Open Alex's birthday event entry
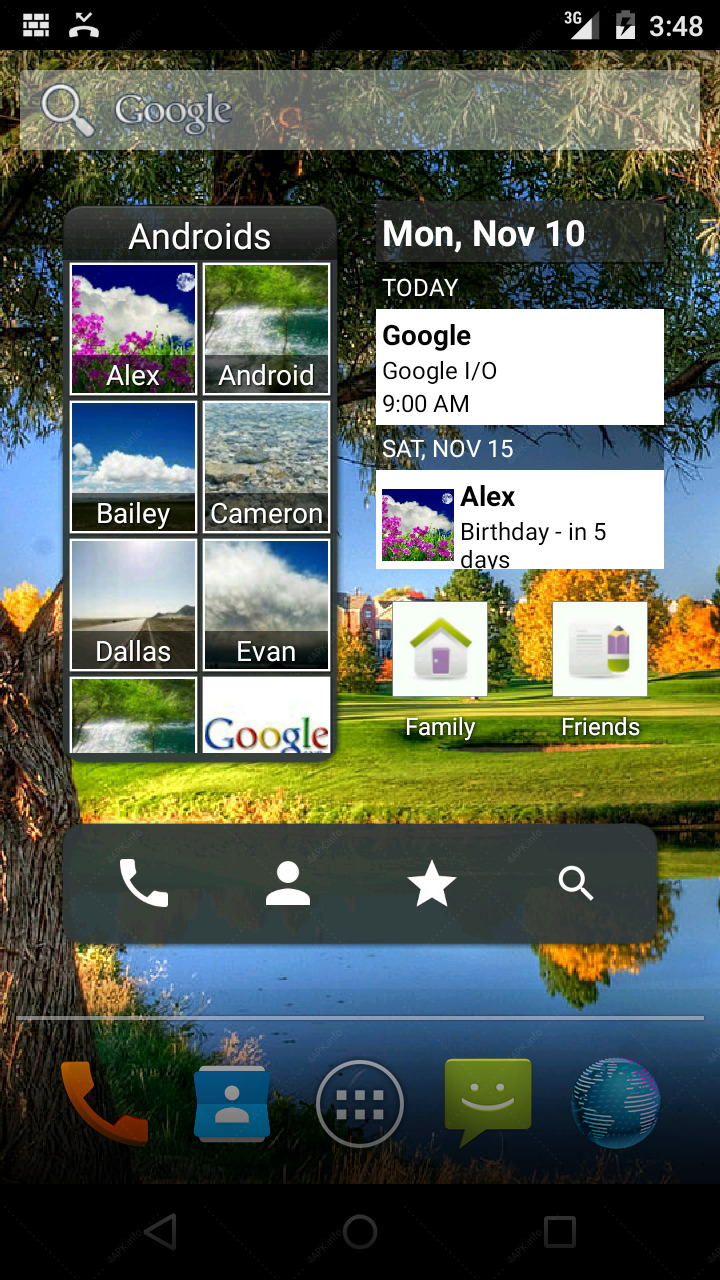The width and height of the screenshot is (720, 1280). [x=520, y=519]
